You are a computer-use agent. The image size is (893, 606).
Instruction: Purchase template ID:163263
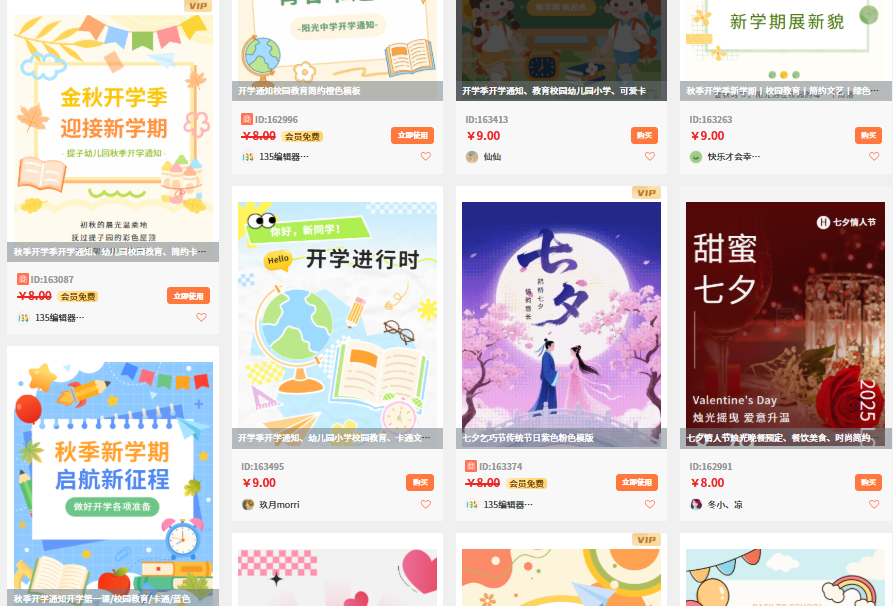tap(868, 136)
